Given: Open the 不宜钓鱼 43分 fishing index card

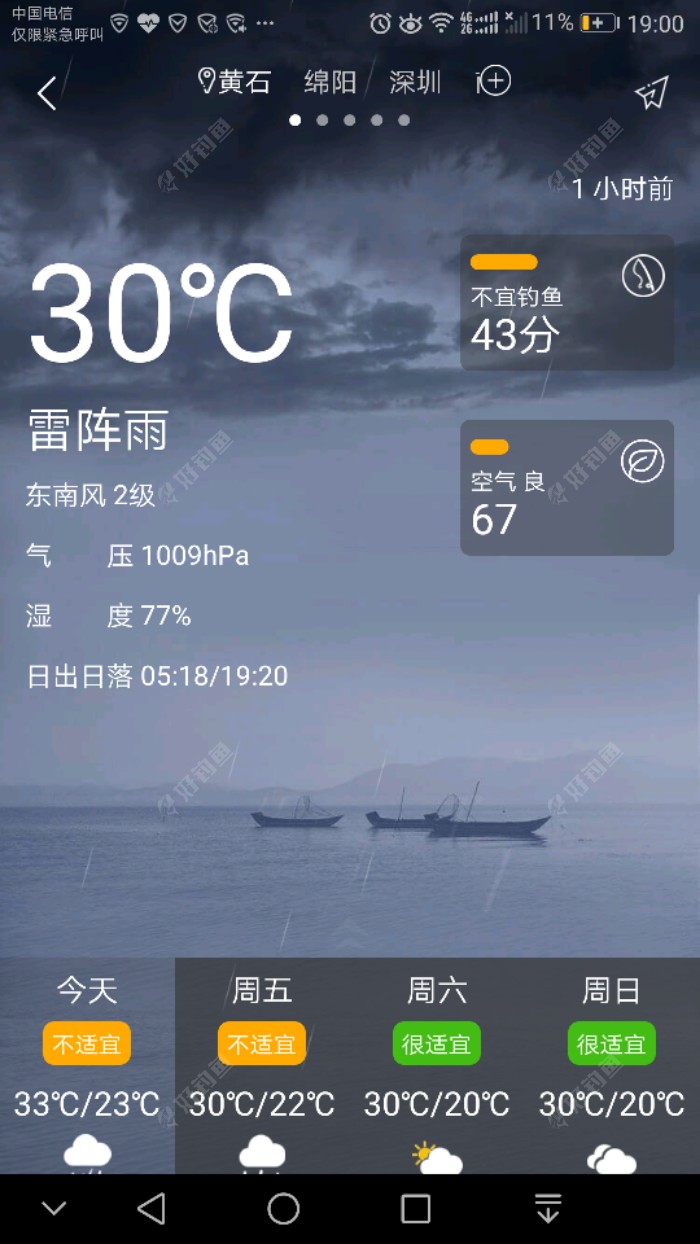Looking at the screenshot, I should pyautogui.click(x=566, y=303).
